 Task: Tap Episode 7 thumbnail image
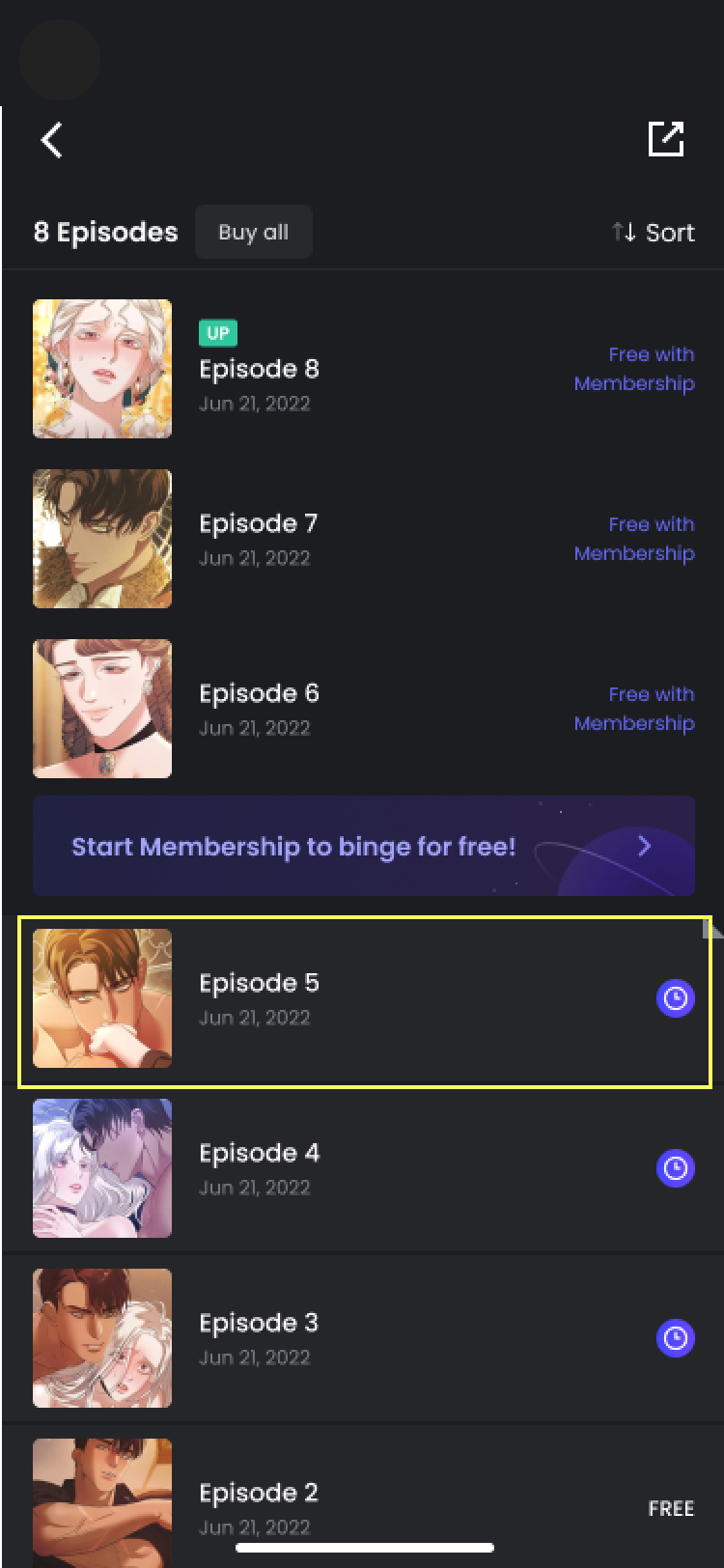pyautogui.click(x=102, y=539)
